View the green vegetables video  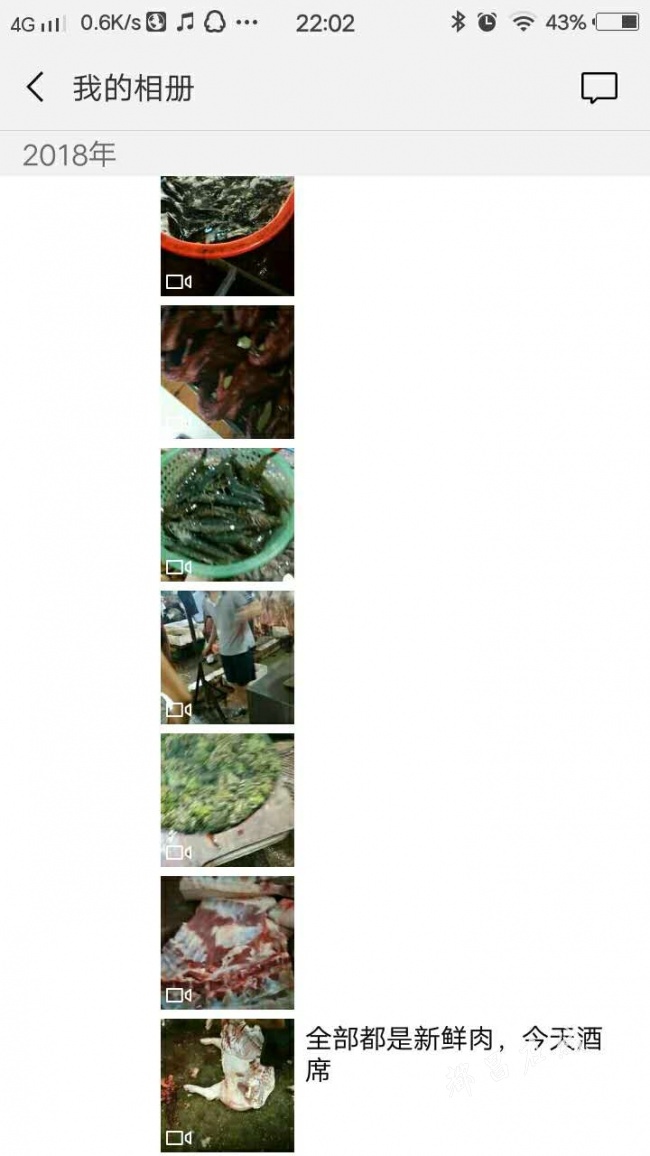(x=227, y=800)
